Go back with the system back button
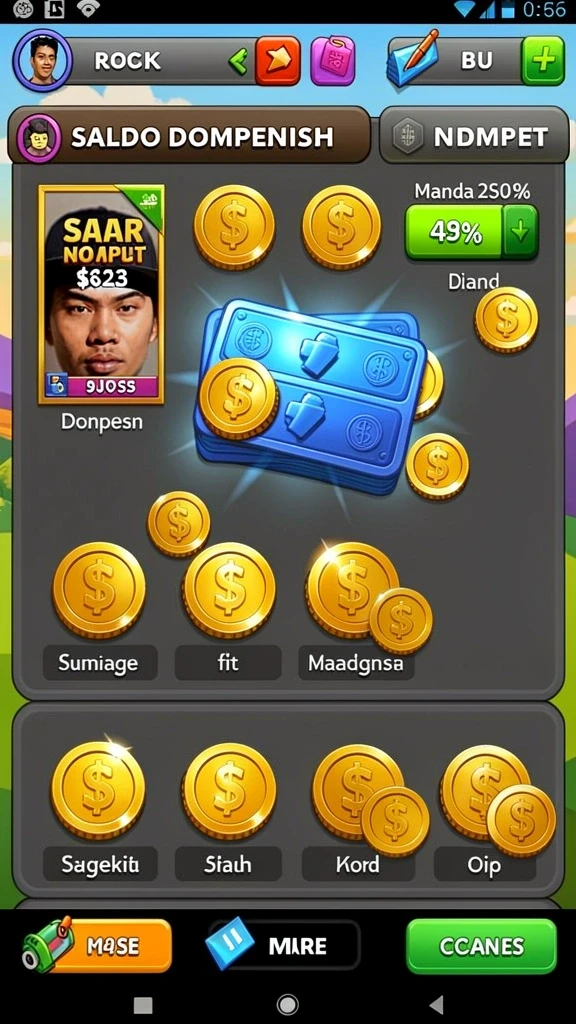This screenshot has height=1024, width=576. click(x=436, y=1004)
